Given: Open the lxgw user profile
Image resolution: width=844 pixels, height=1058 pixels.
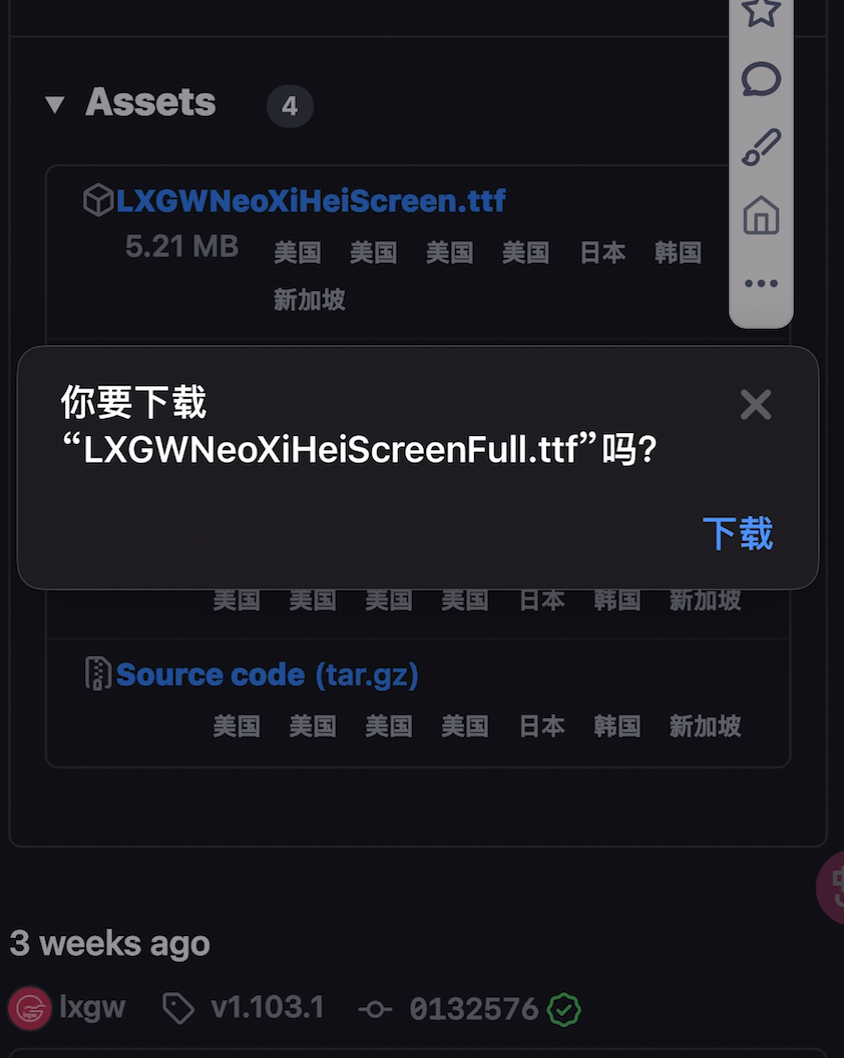Looking at the screenshot, I should coord(92,1008).
